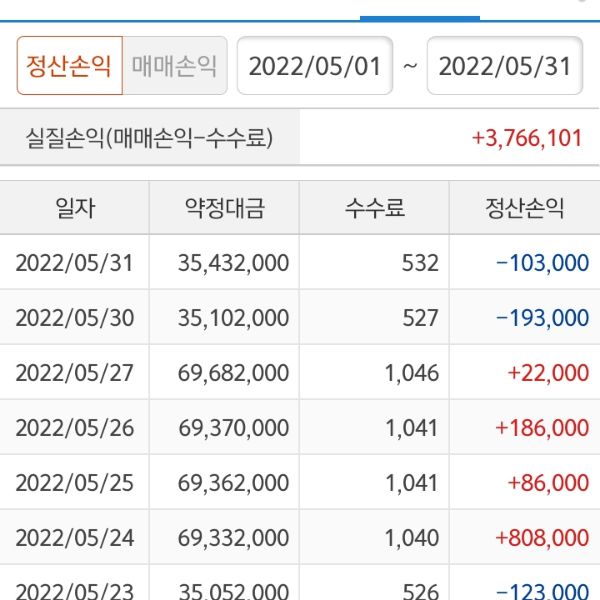Change the end date 2022/05/31
600x600 pixels.
click(x=505, y=66)
